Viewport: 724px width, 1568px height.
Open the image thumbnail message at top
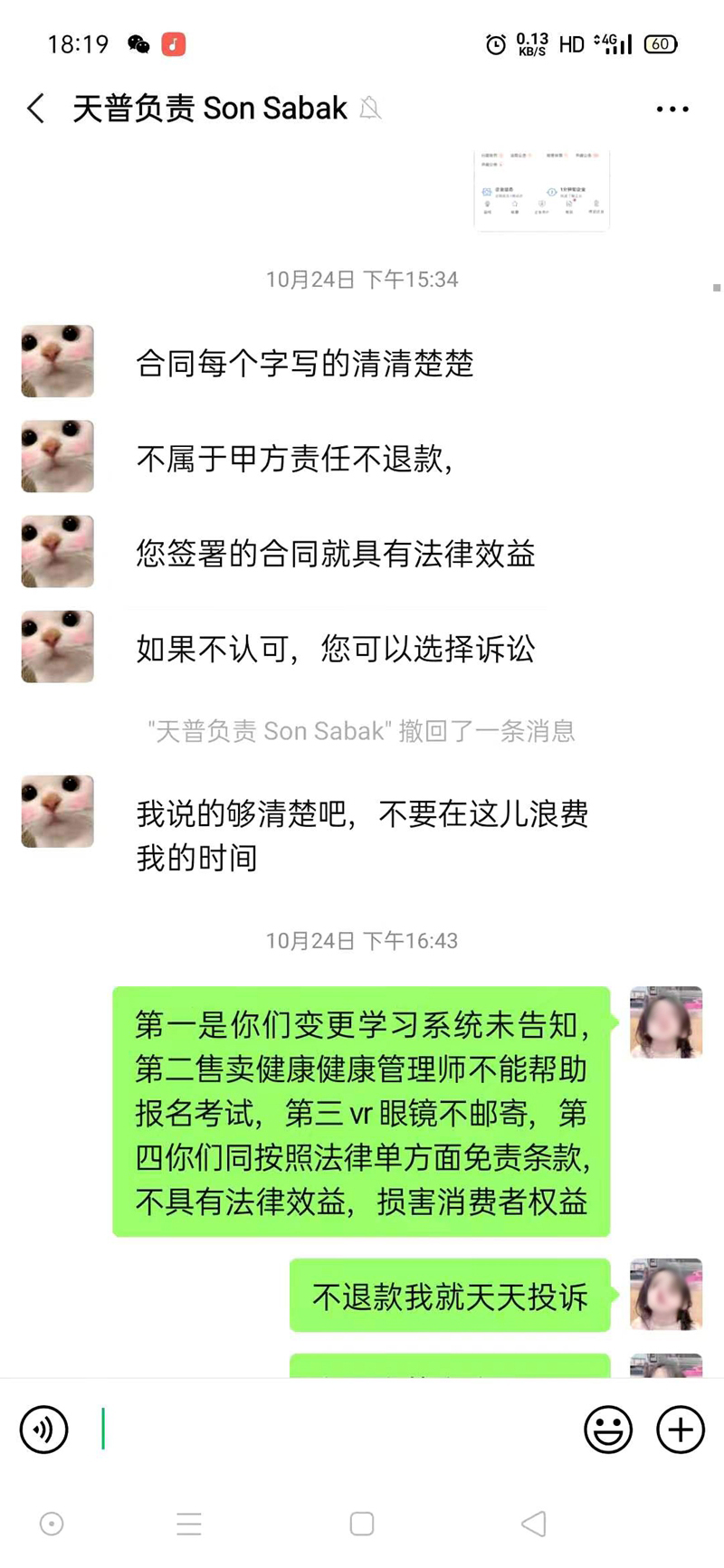[x=541, y=190]
